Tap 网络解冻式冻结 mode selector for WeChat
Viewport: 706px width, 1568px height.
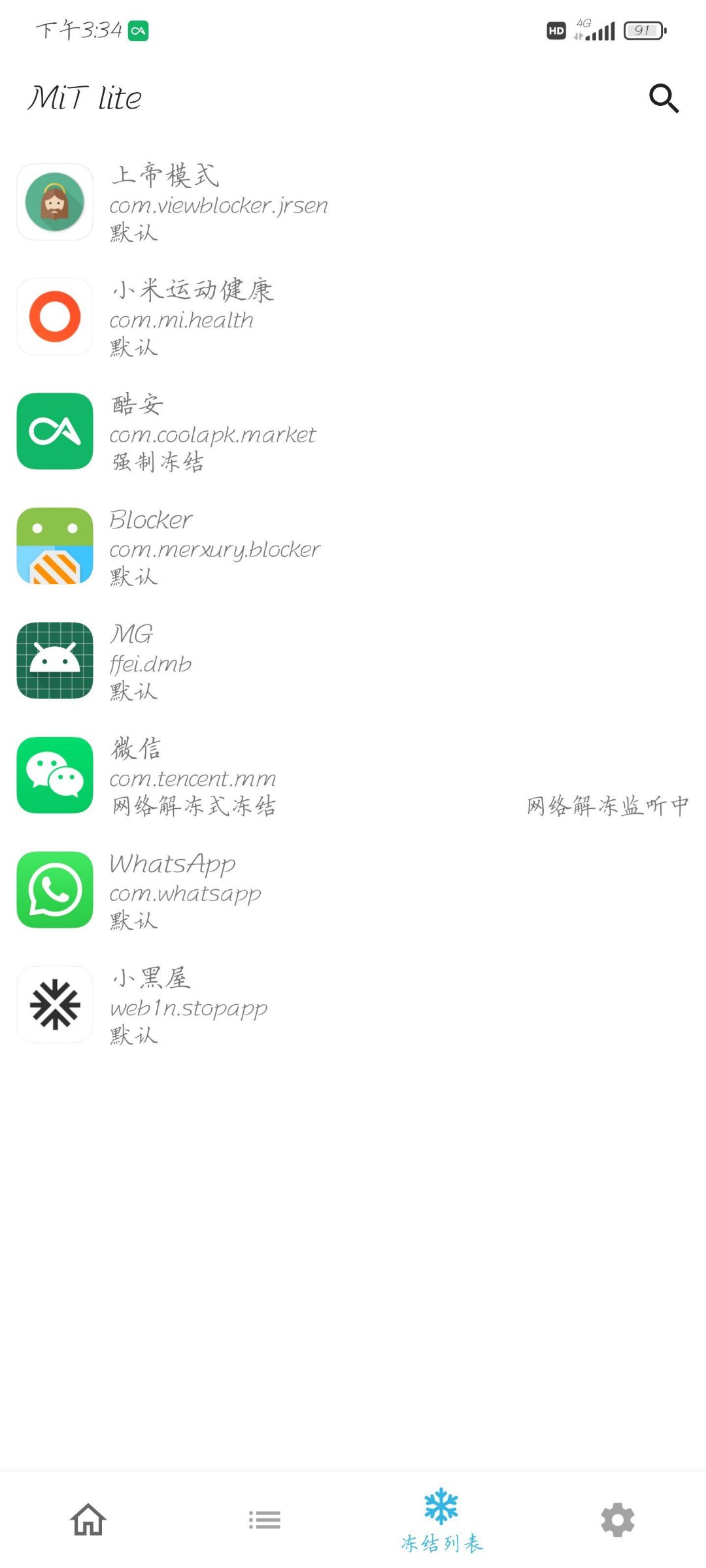(193, 806)
